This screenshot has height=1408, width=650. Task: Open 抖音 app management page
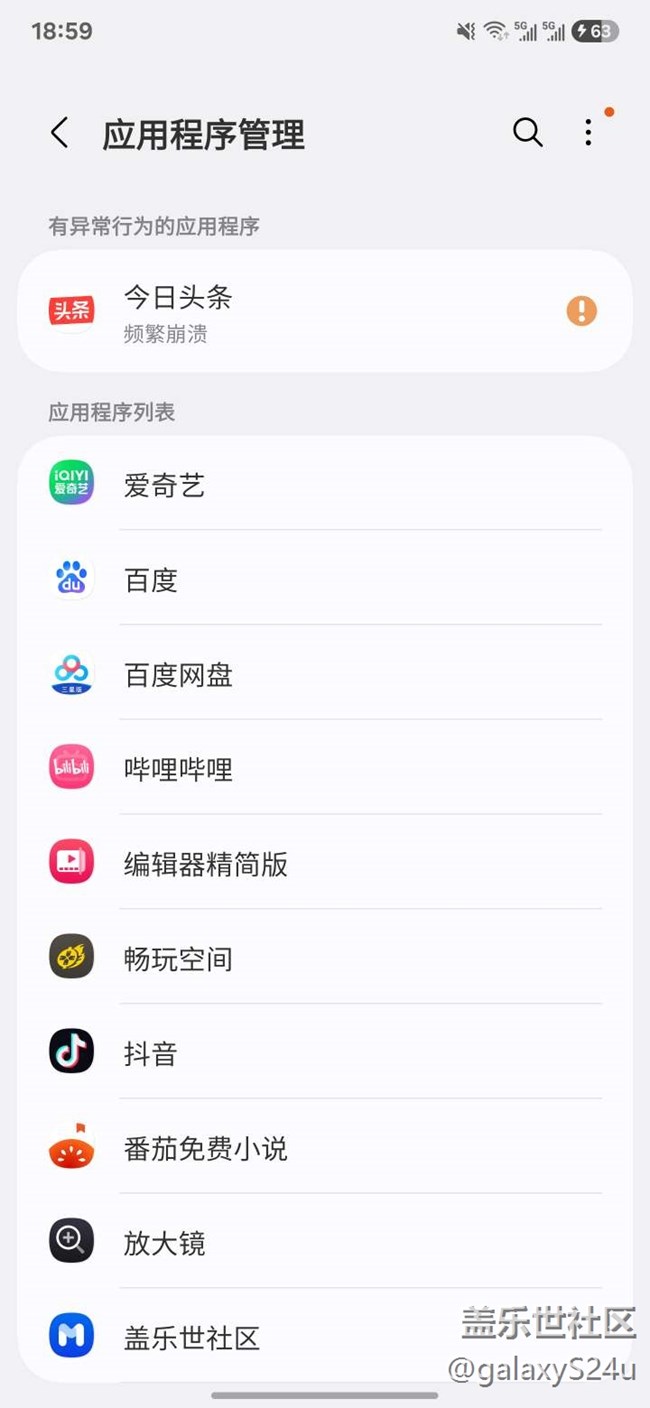[x=324, y=1052]
